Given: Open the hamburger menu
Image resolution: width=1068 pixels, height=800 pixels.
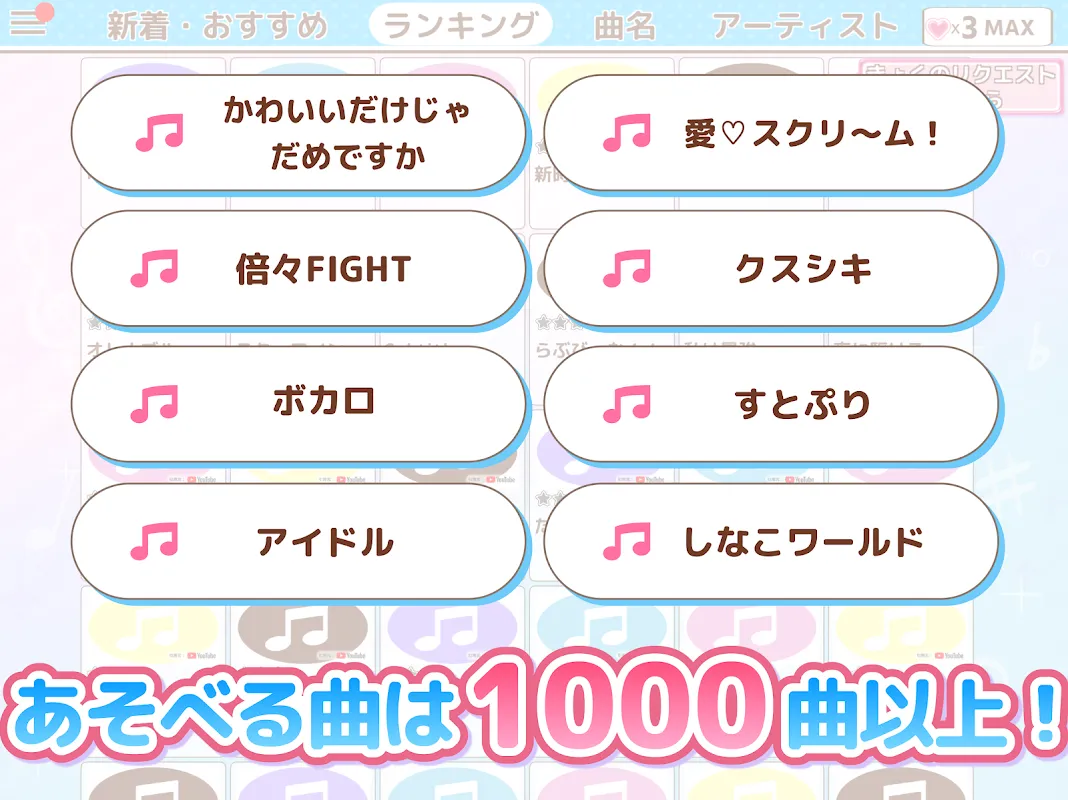Looking at the screenshot, I should [x=28, y=22].
